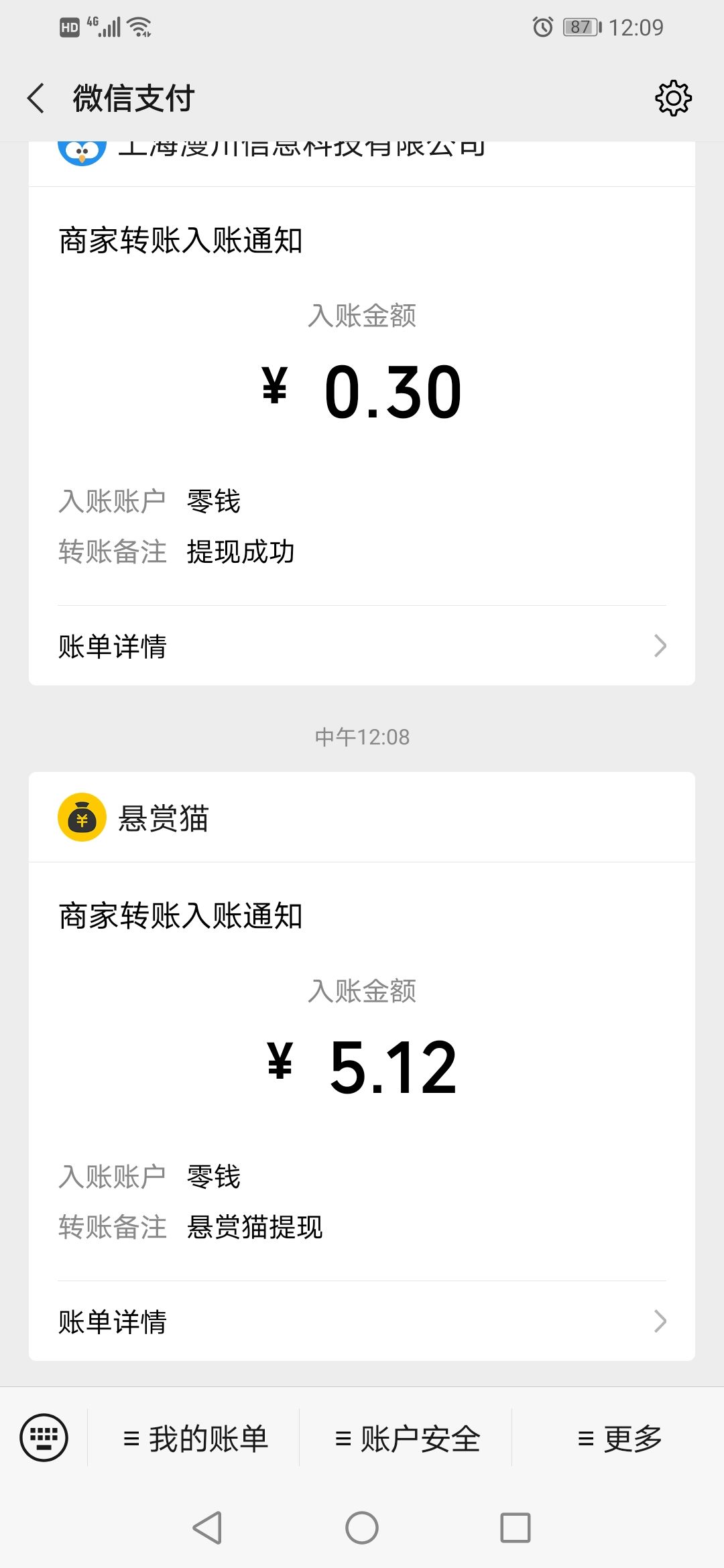Open the 悬赏猫 merchant header
Screen dimensions: 724x1568
pyautogui.click(x=362, y=818)
